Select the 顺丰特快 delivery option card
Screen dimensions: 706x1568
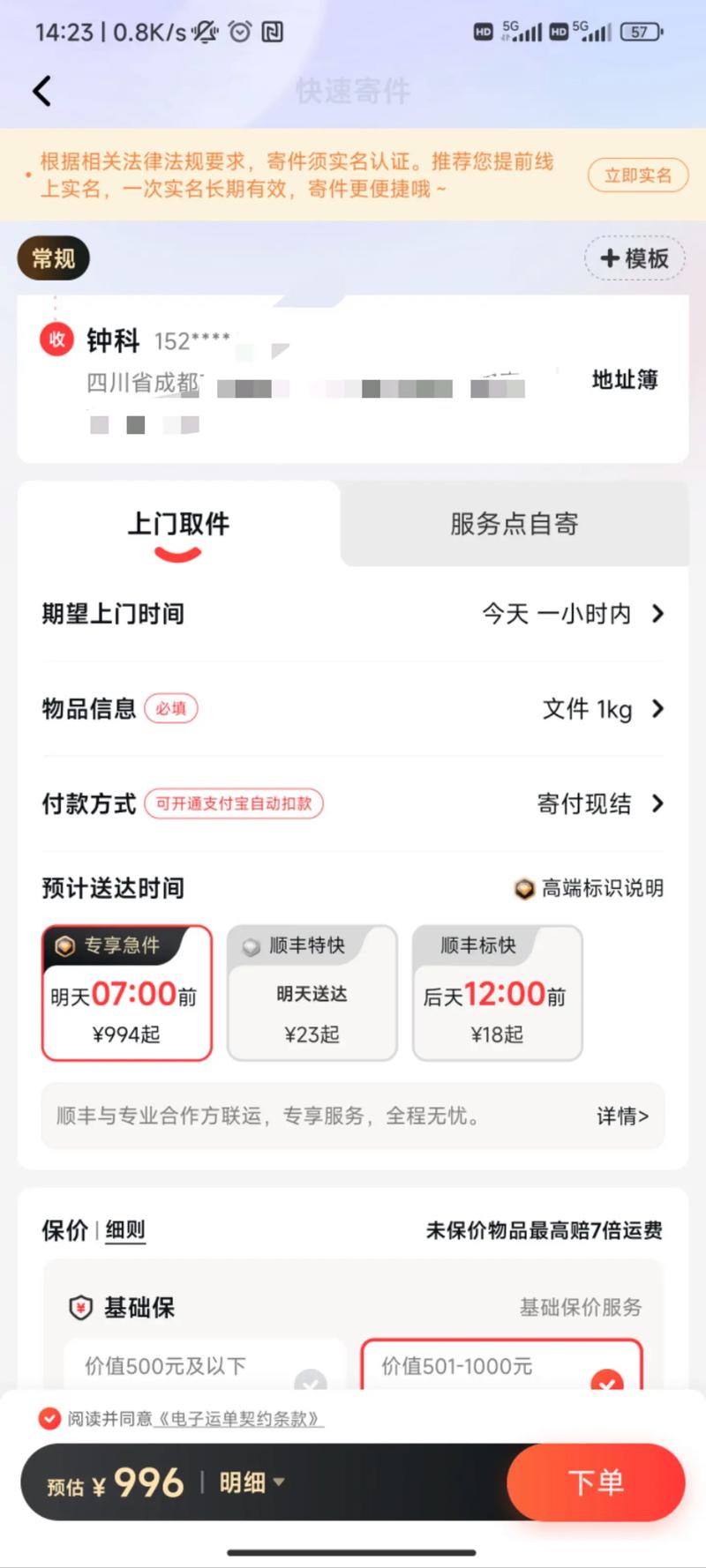coord(312,992)
